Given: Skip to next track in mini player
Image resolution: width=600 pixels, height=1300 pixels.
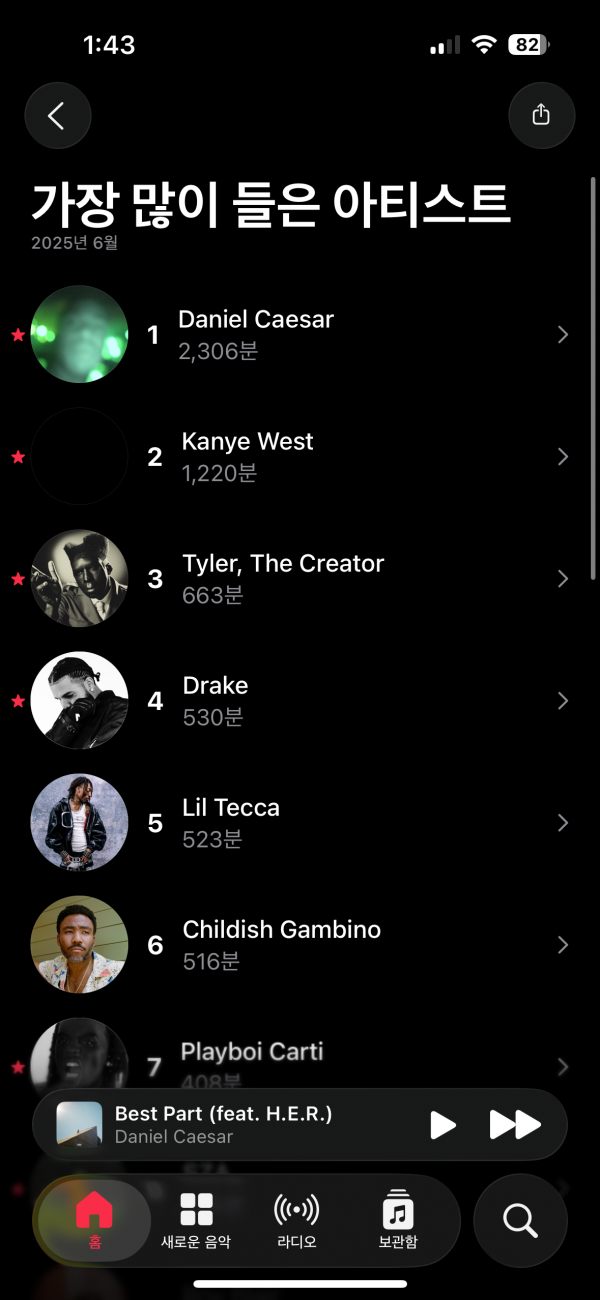Looking at the screenshot, I should pos(515,1125).
